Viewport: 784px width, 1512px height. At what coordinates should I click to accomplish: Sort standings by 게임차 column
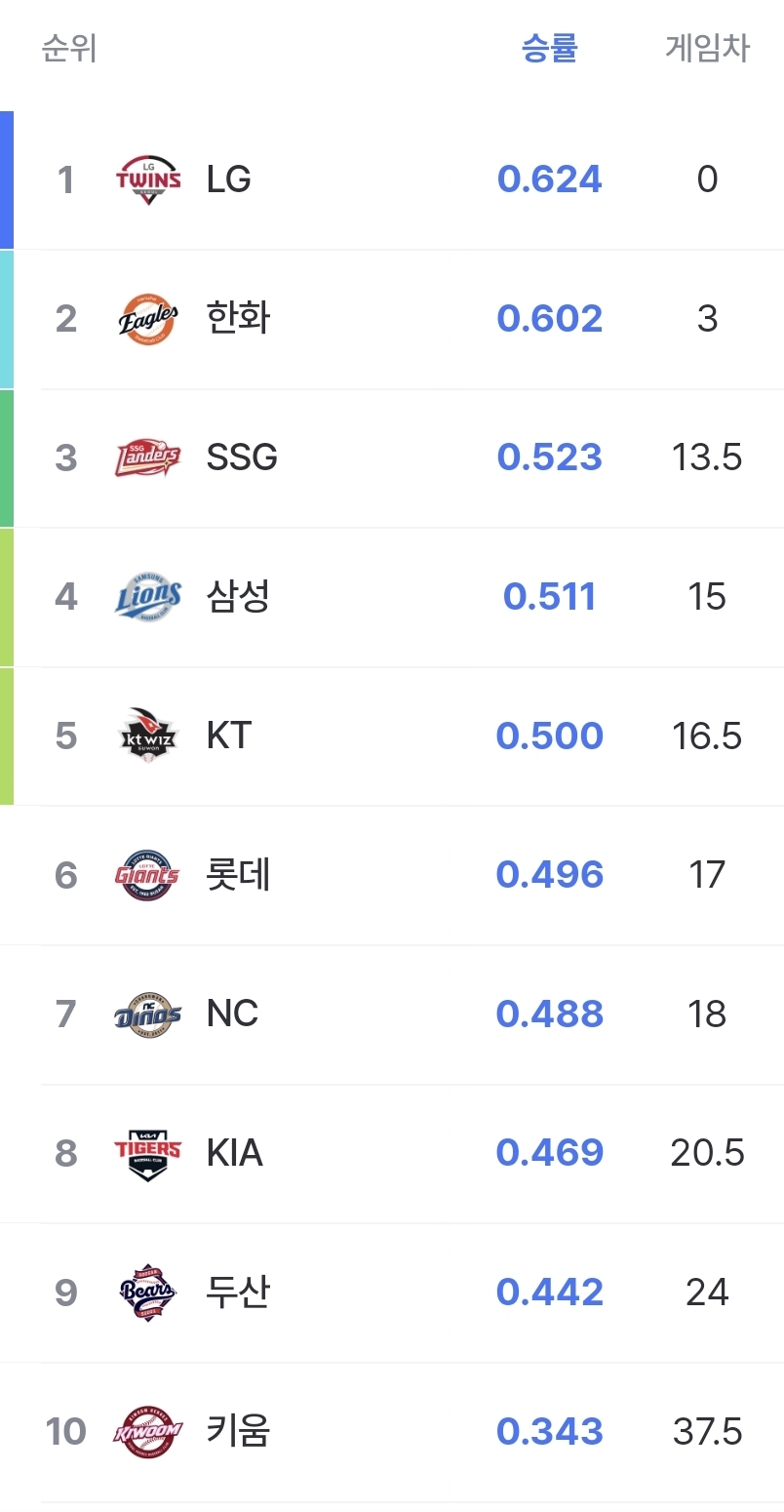[x=707, y=48]
